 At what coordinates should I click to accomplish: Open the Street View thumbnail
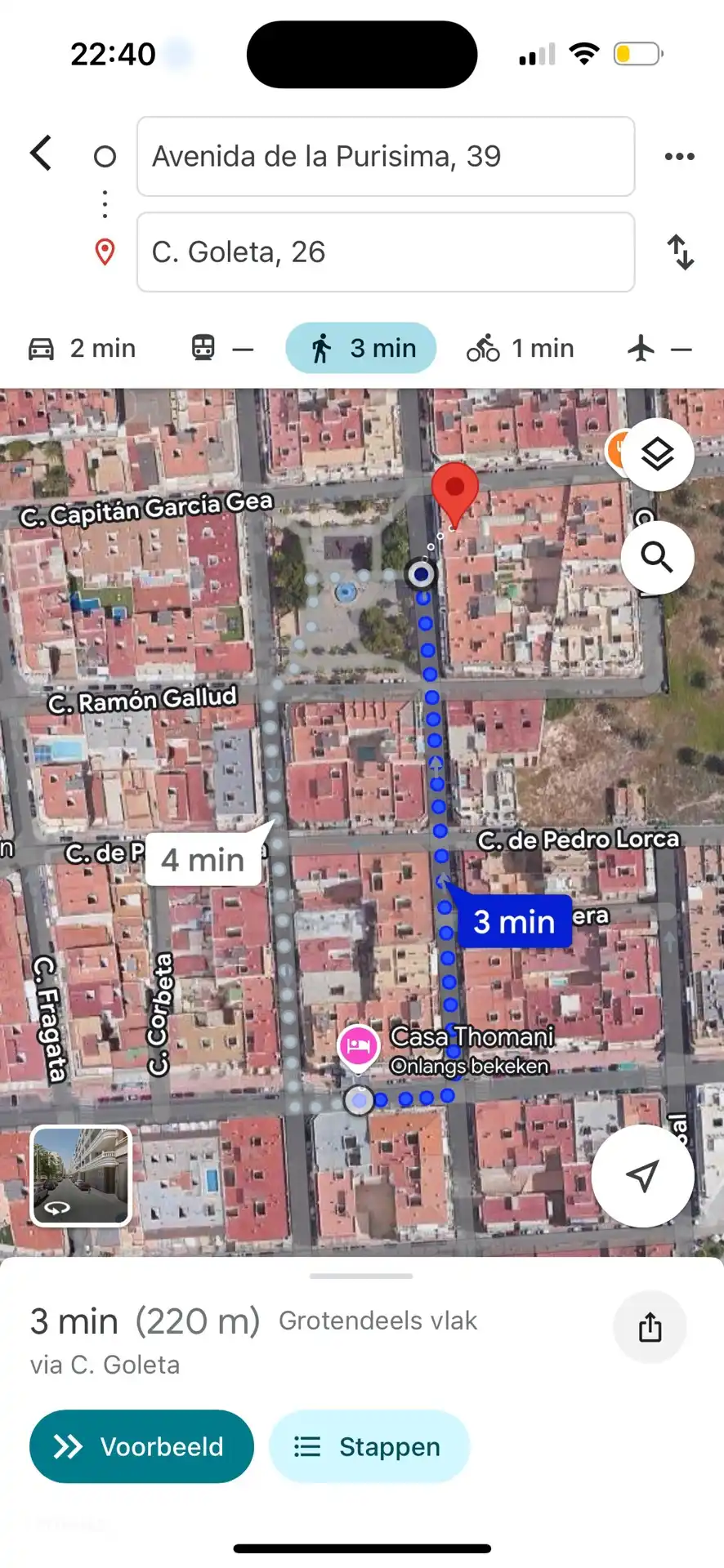(81, 1176)
